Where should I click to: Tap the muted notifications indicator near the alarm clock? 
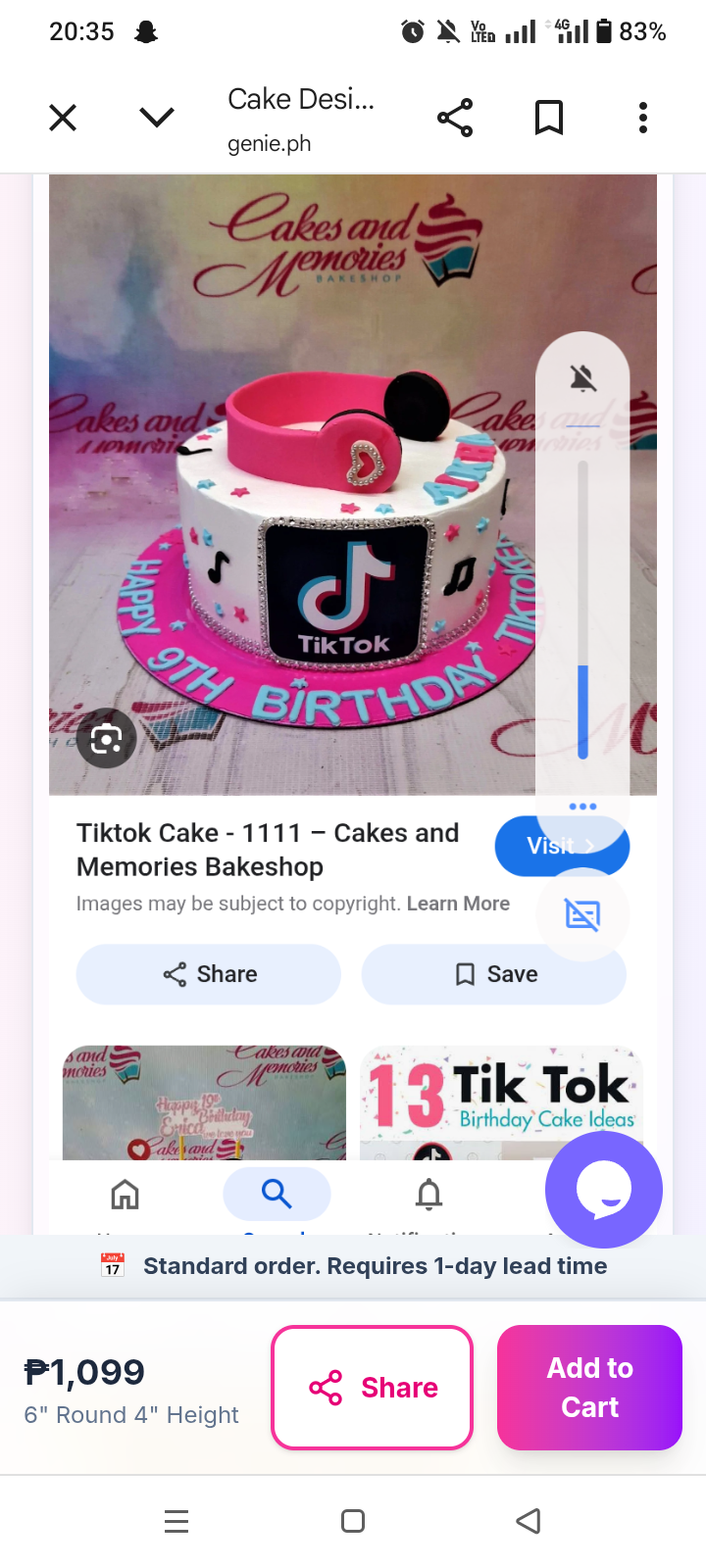447,30
